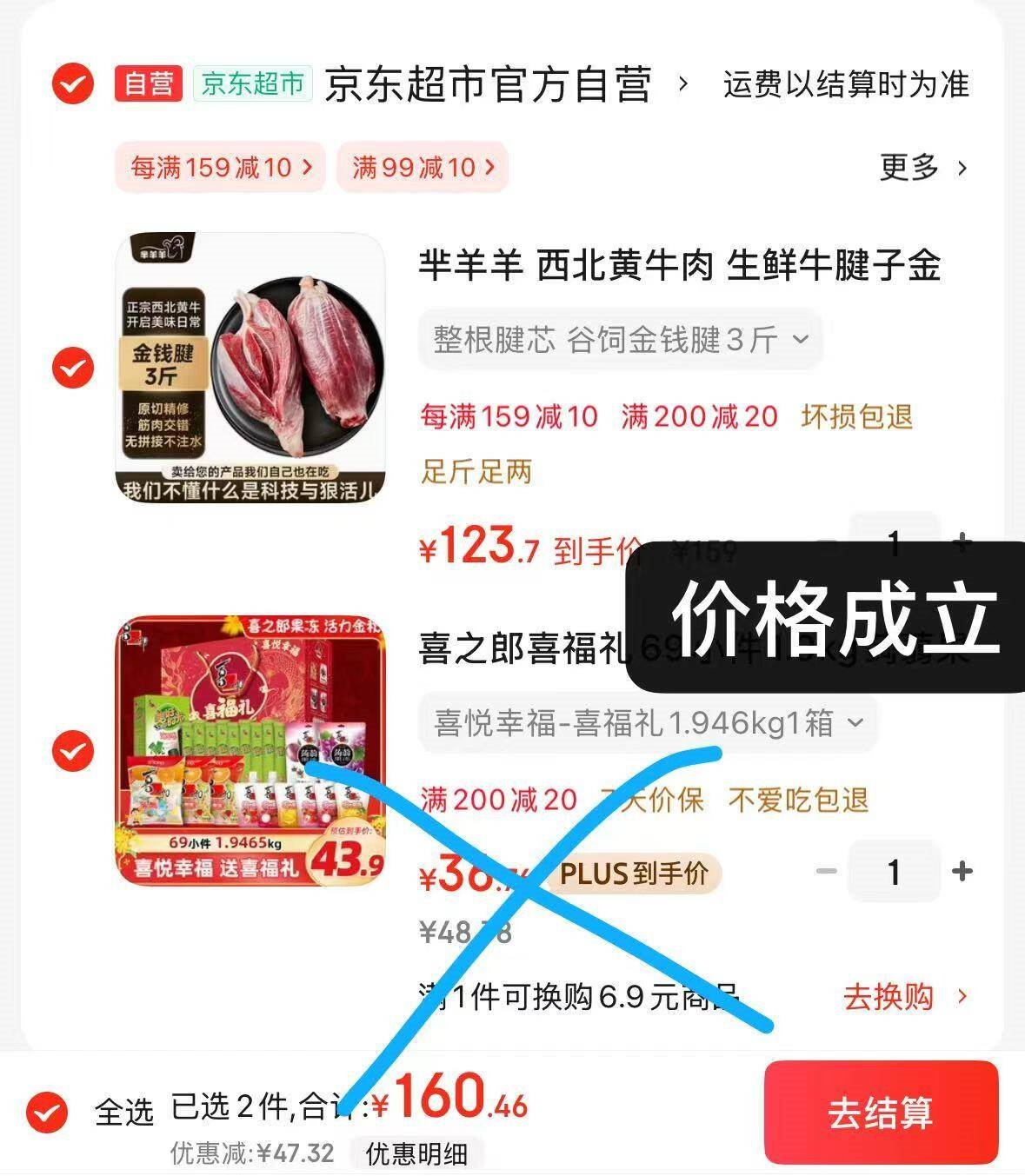Toggle the 全选 select-all checkbox
The height and width of the screenshot is (1176, 1025).
coord(47,1112)
